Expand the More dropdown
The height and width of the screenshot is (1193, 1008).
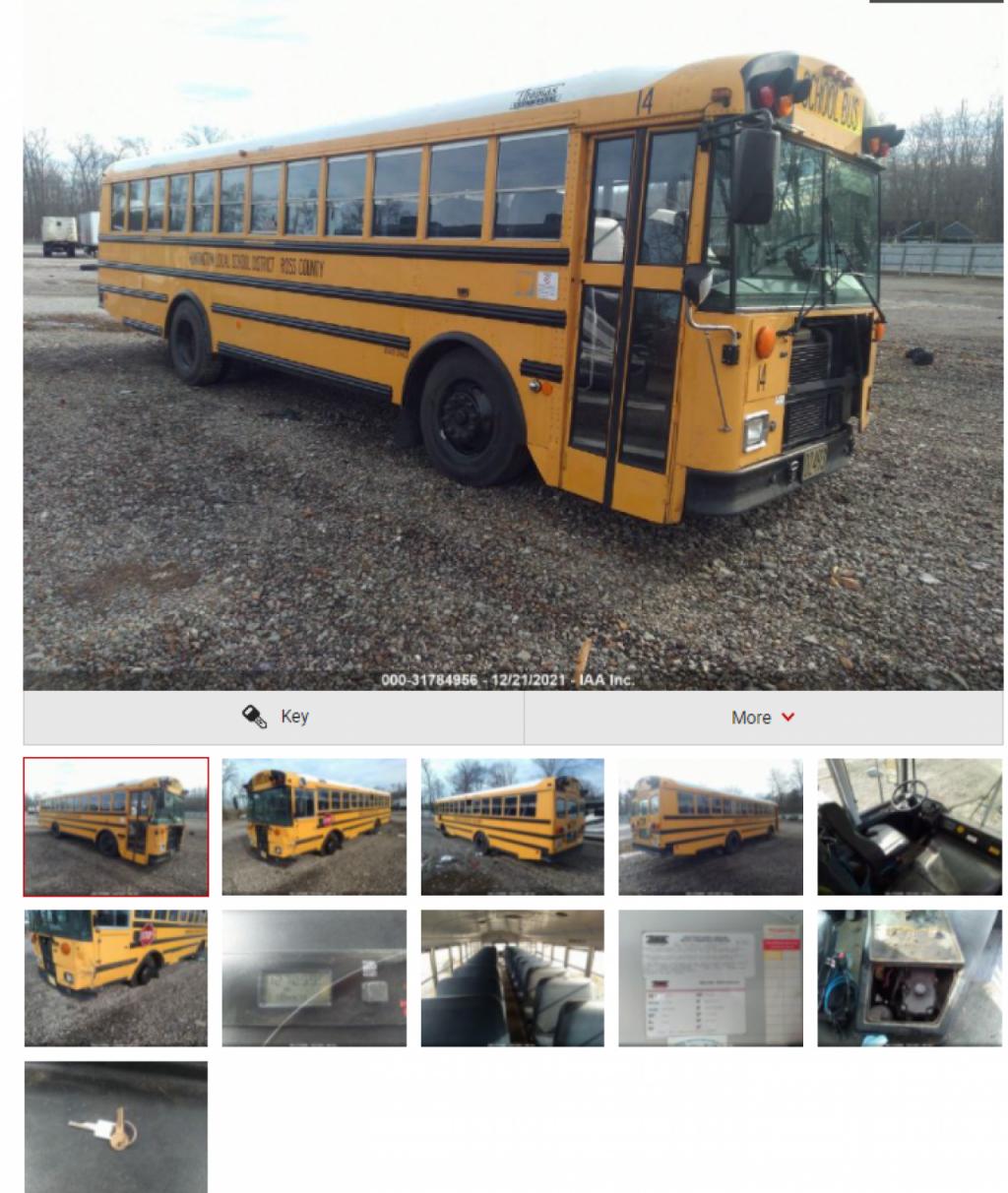pyautogui.click(x=763, y=718)
